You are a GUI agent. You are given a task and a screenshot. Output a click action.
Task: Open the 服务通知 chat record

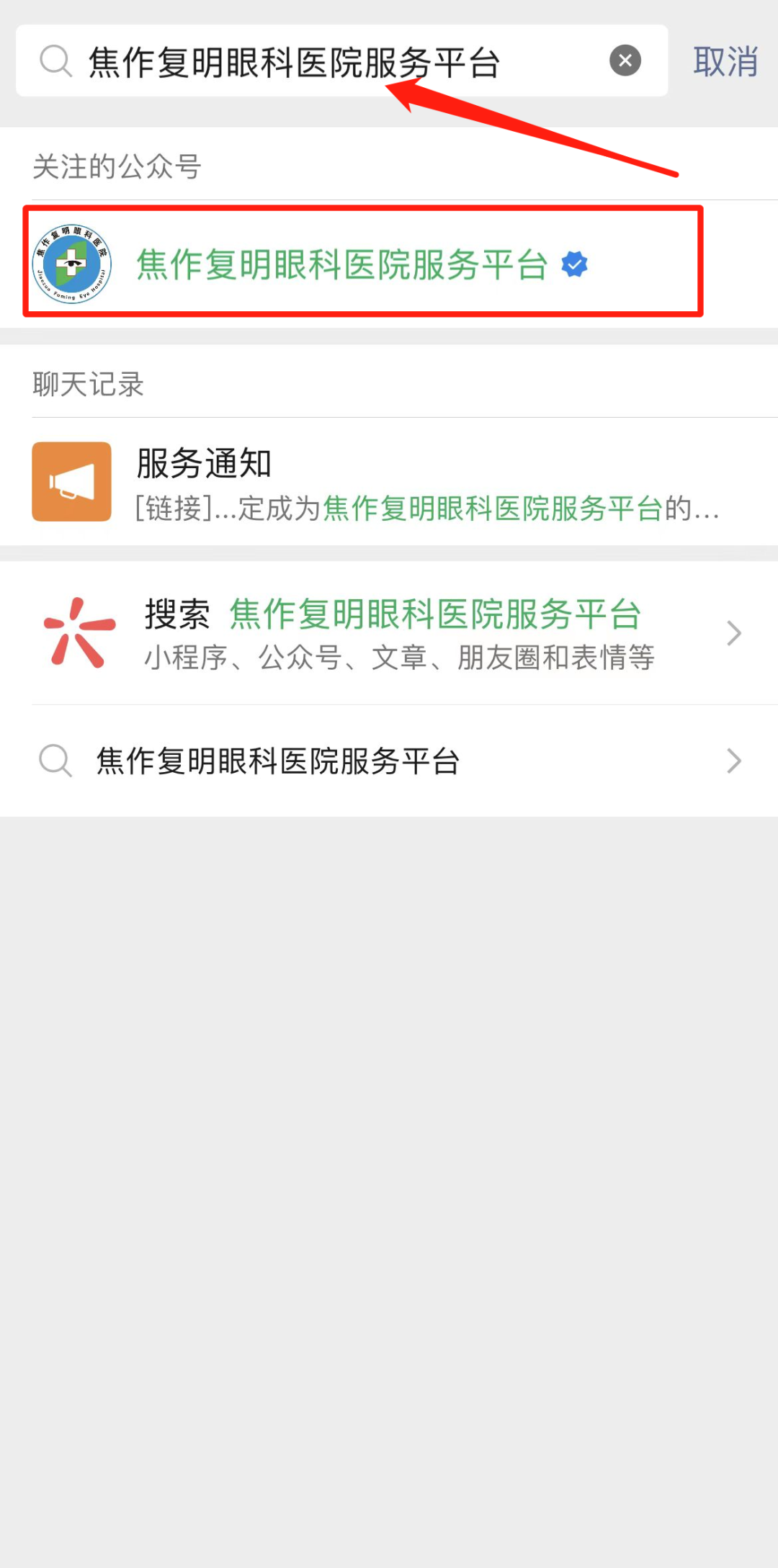point(389,482)
